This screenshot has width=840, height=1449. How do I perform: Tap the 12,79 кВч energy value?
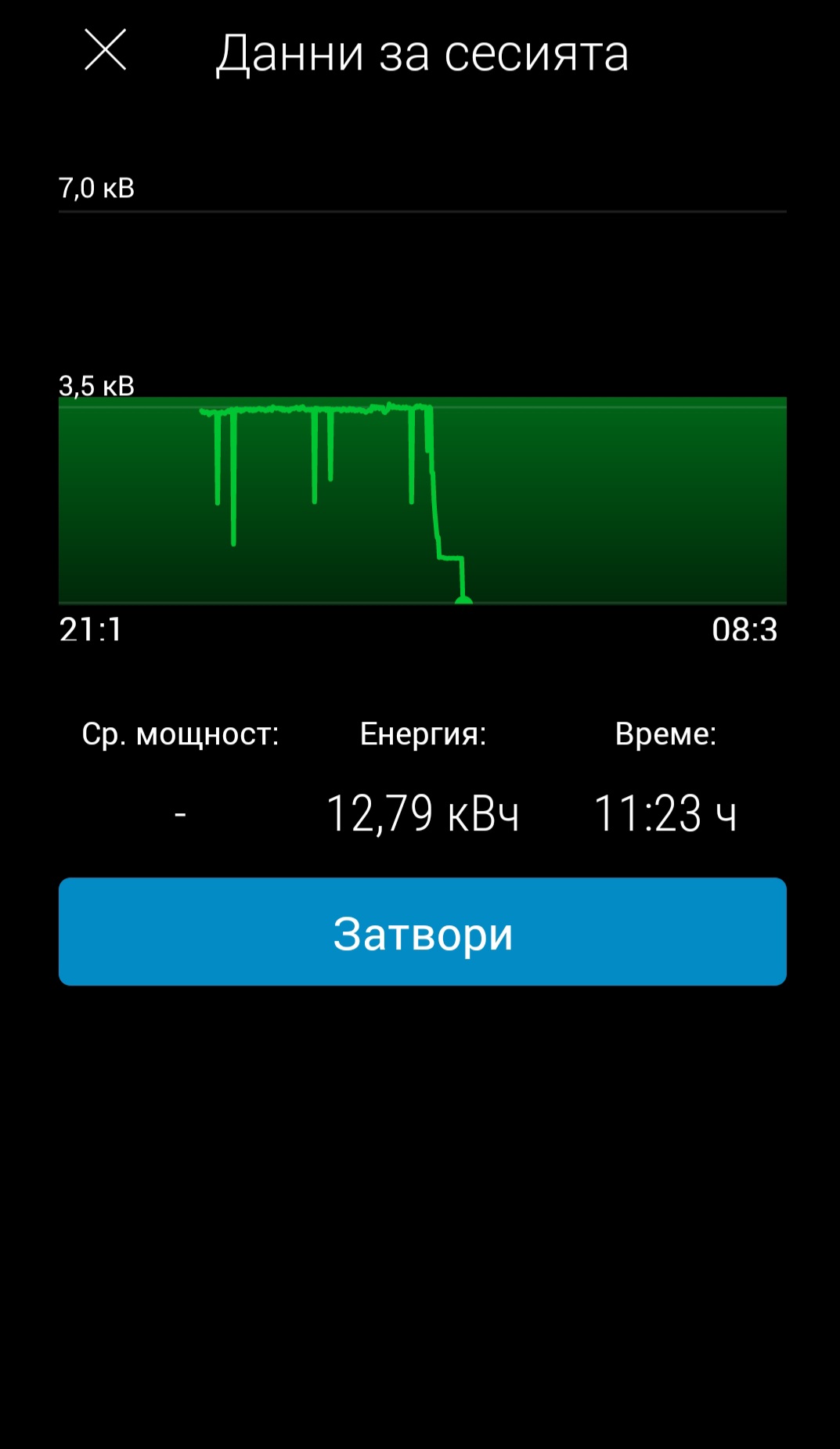click(x=424, y=813)
